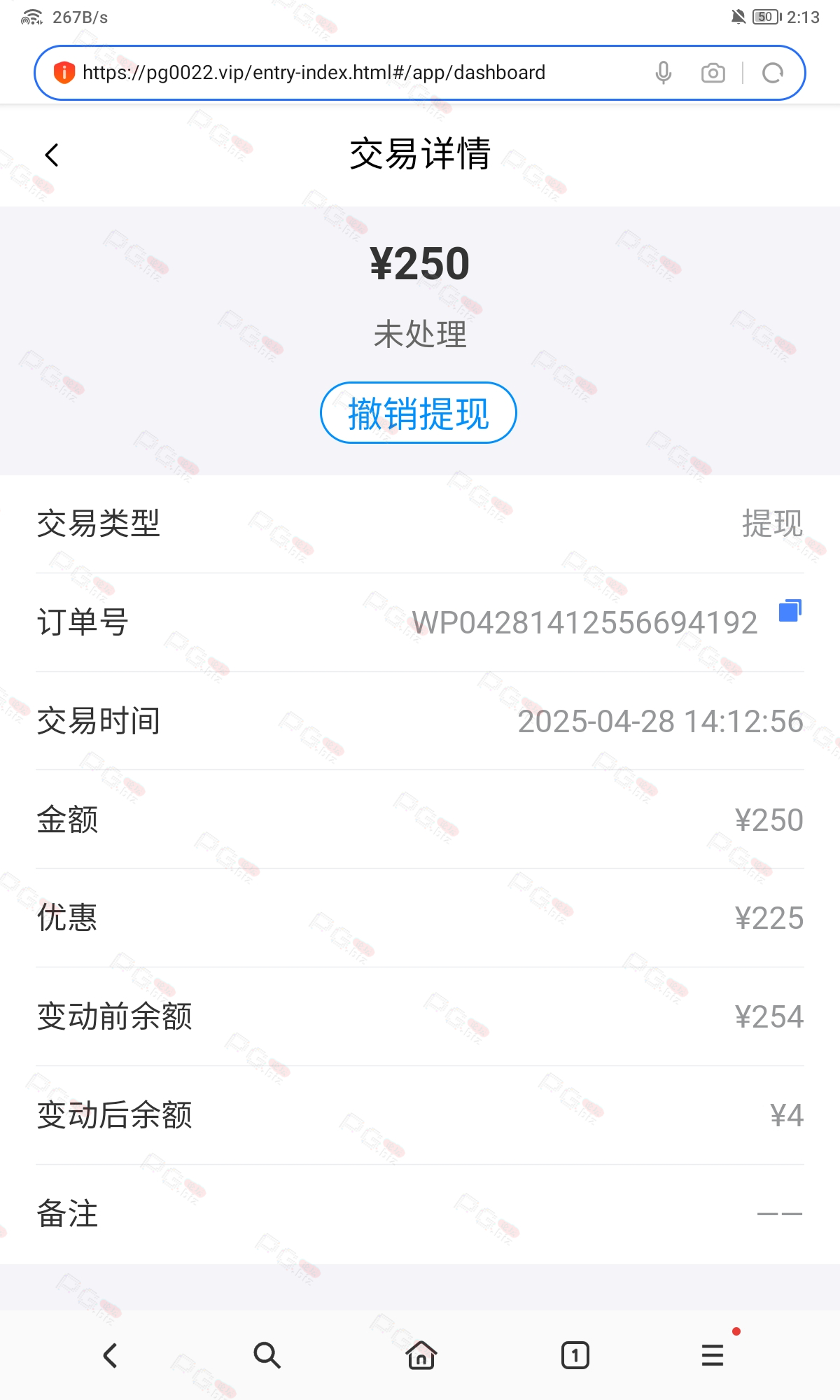Open the browser site security shield icon
Screen dimensions: 840x1400
click(64, 72)
